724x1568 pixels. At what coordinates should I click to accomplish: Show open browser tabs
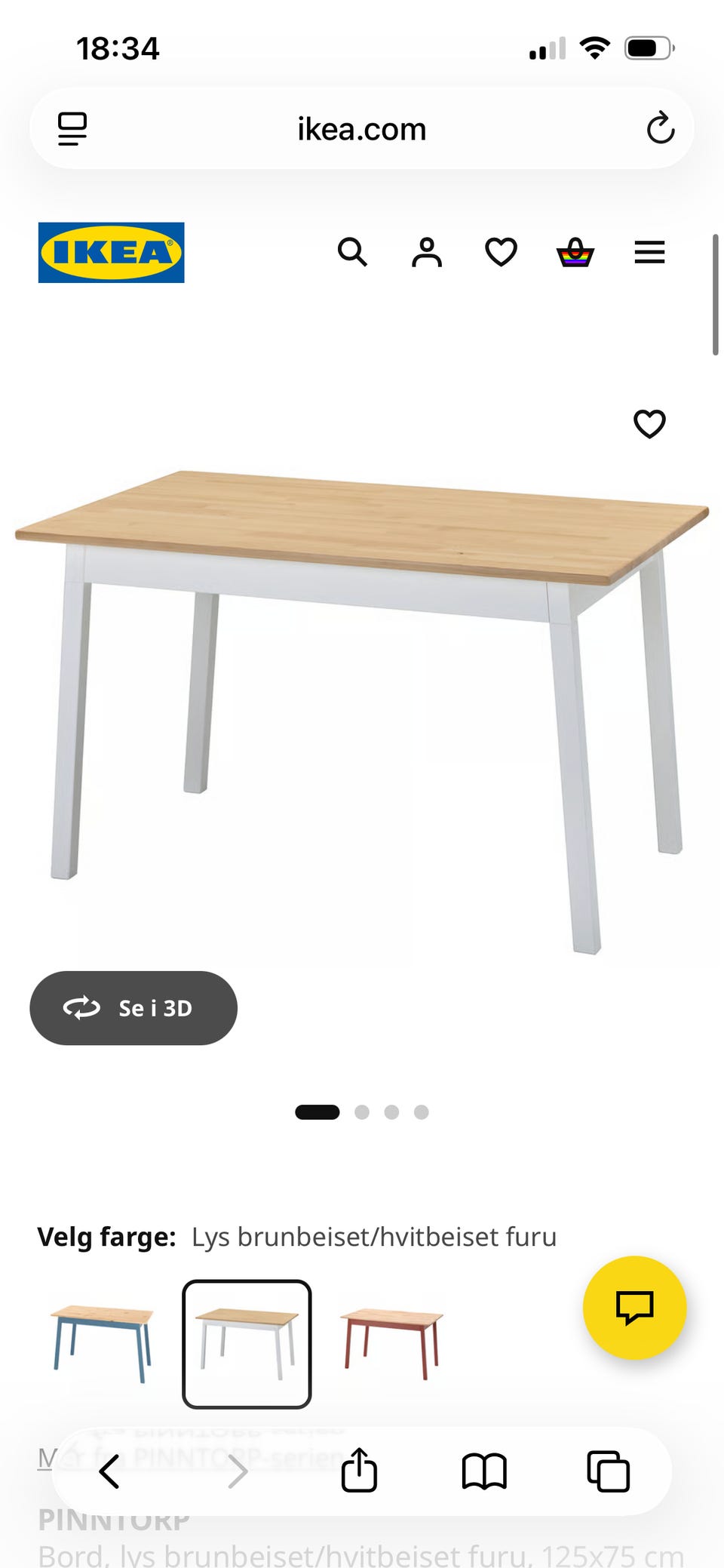tap(608, 1471)
